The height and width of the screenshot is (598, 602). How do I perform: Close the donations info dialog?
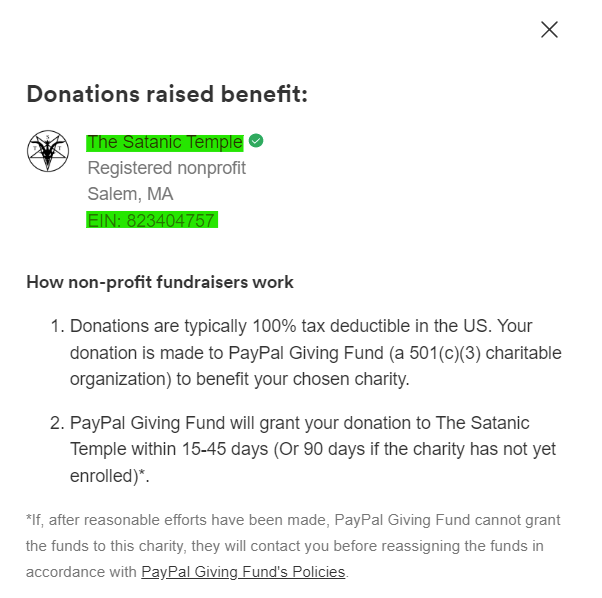click(x=549, y=30)
